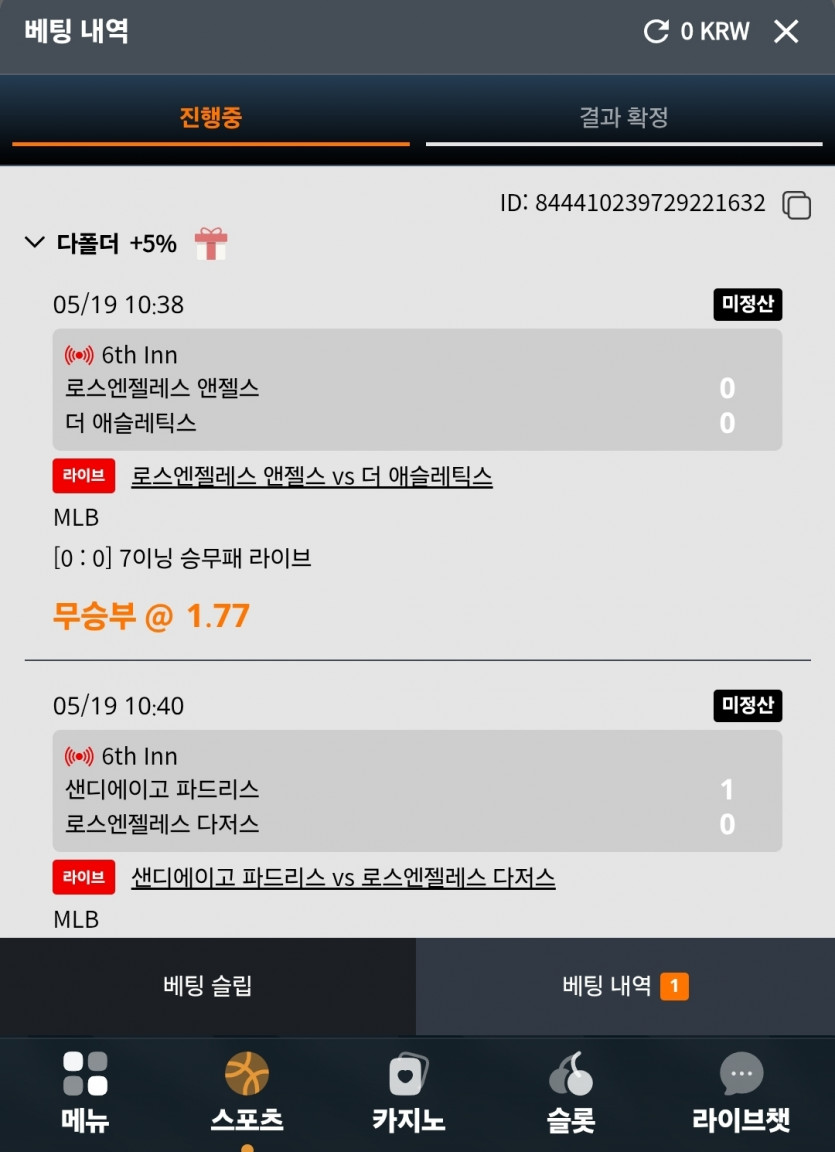Switch to the 베팅 슬립 tab
This screenshot has height=1152, width=835.
208,986
